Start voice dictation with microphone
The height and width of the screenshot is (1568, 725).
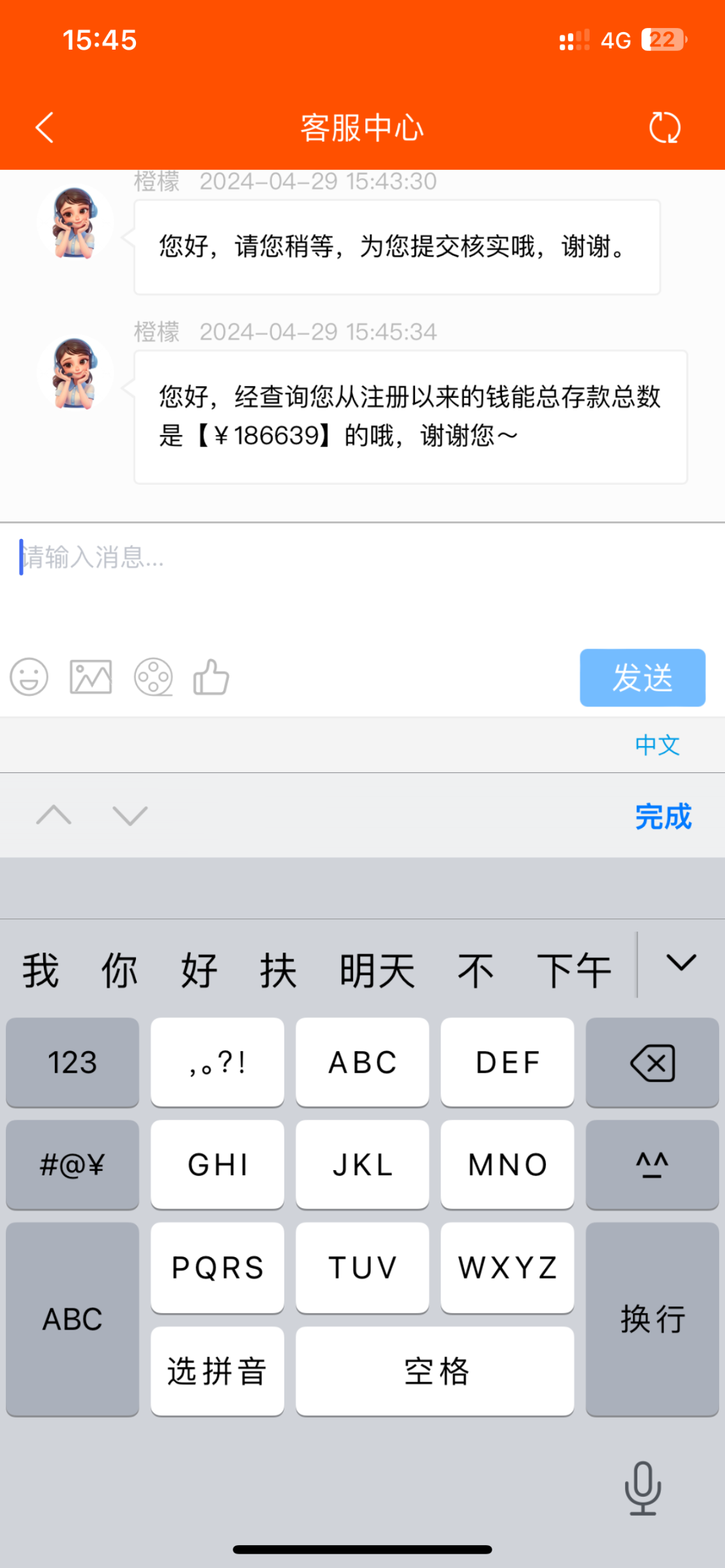[643, 1488]
